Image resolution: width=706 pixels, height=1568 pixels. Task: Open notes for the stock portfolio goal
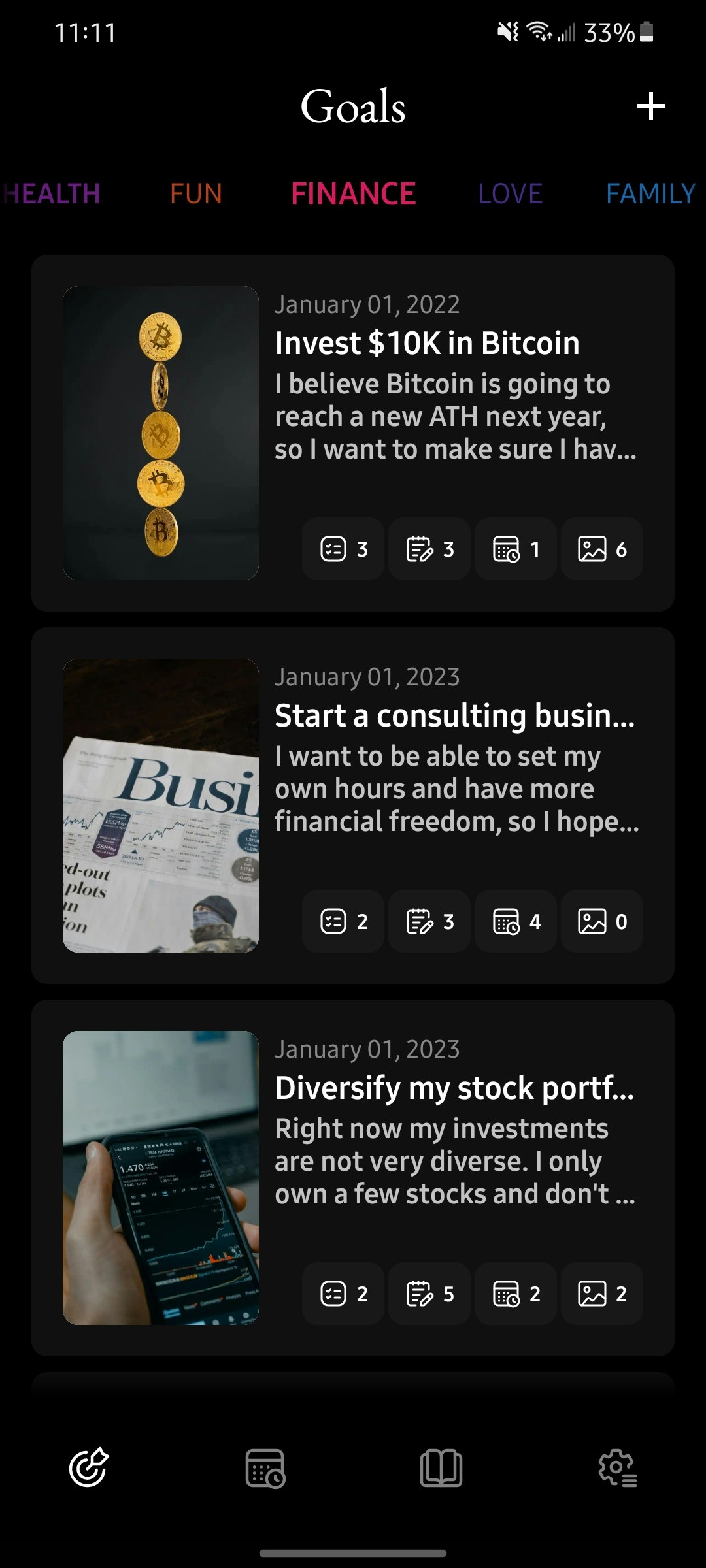(x=429, y=1294)
